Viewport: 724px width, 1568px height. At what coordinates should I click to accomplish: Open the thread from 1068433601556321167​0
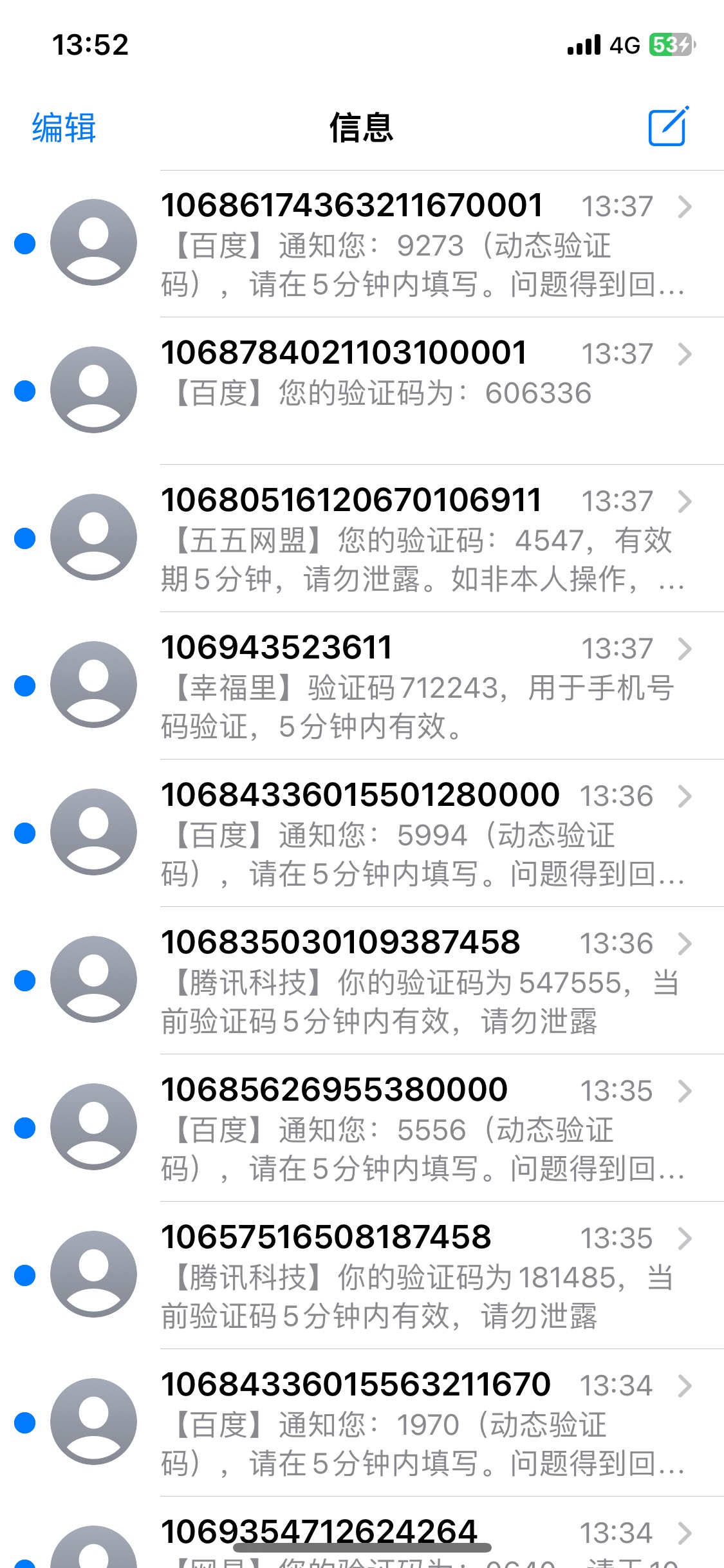362,1423
